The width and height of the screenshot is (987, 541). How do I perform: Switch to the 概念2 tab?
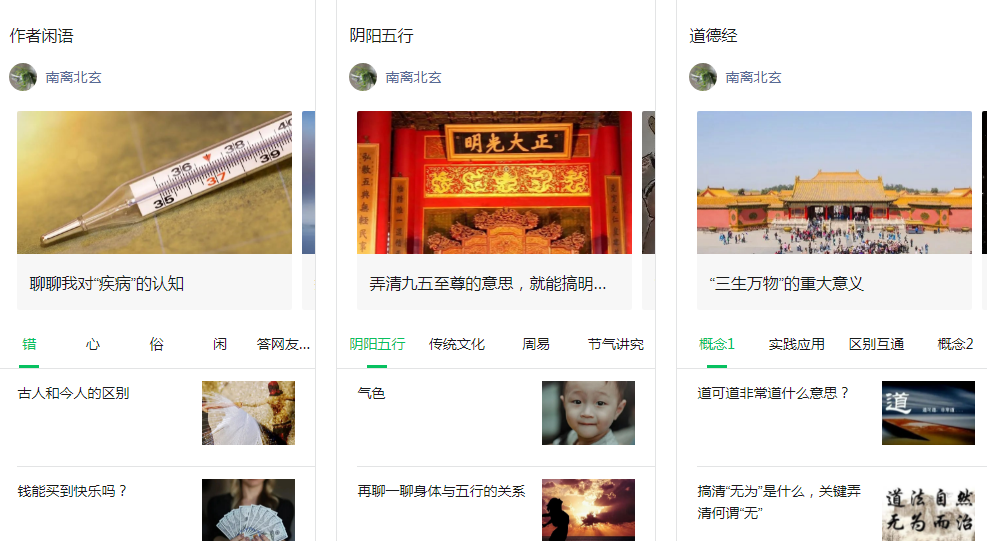coord(955,344)
